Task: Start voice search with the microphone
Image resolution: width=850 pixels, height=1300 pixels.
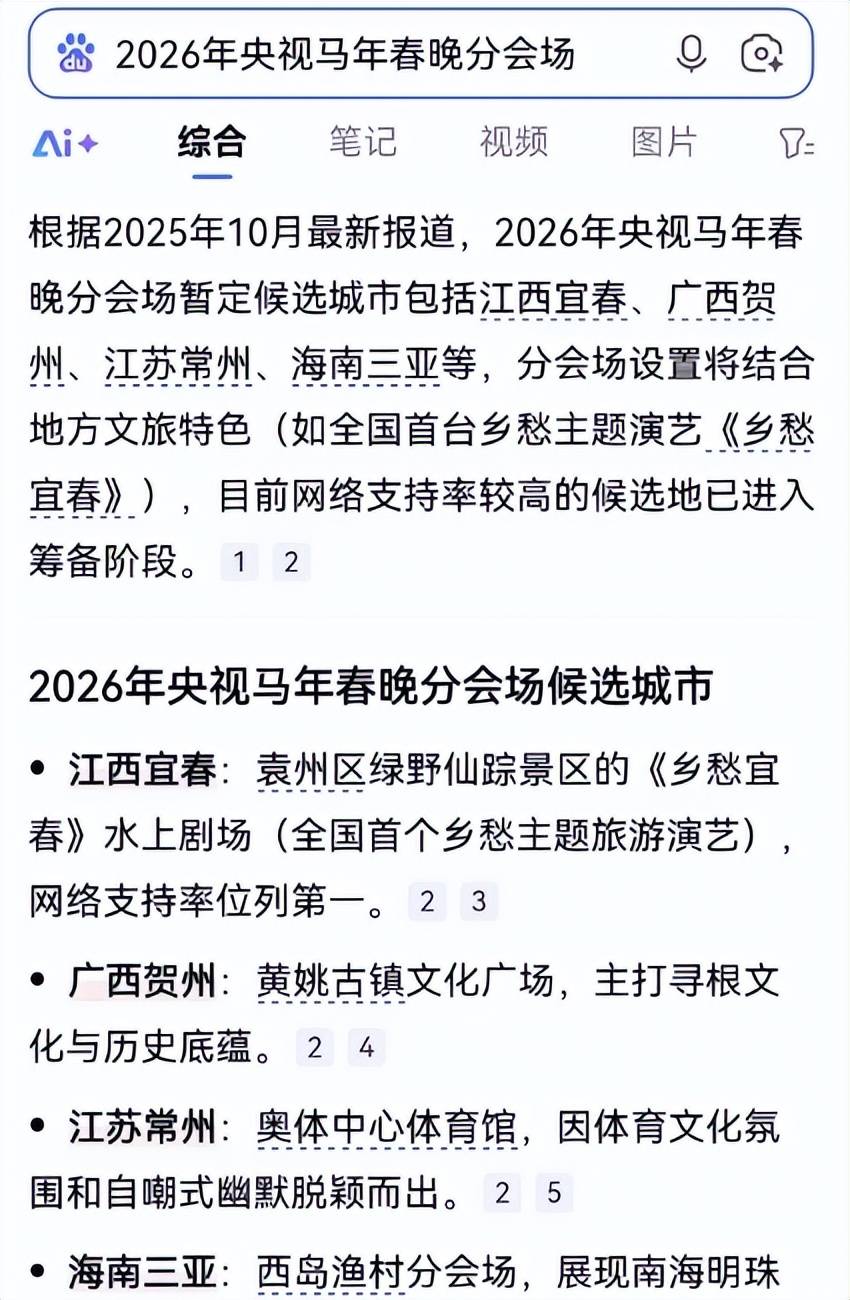Action: (691, 54)
